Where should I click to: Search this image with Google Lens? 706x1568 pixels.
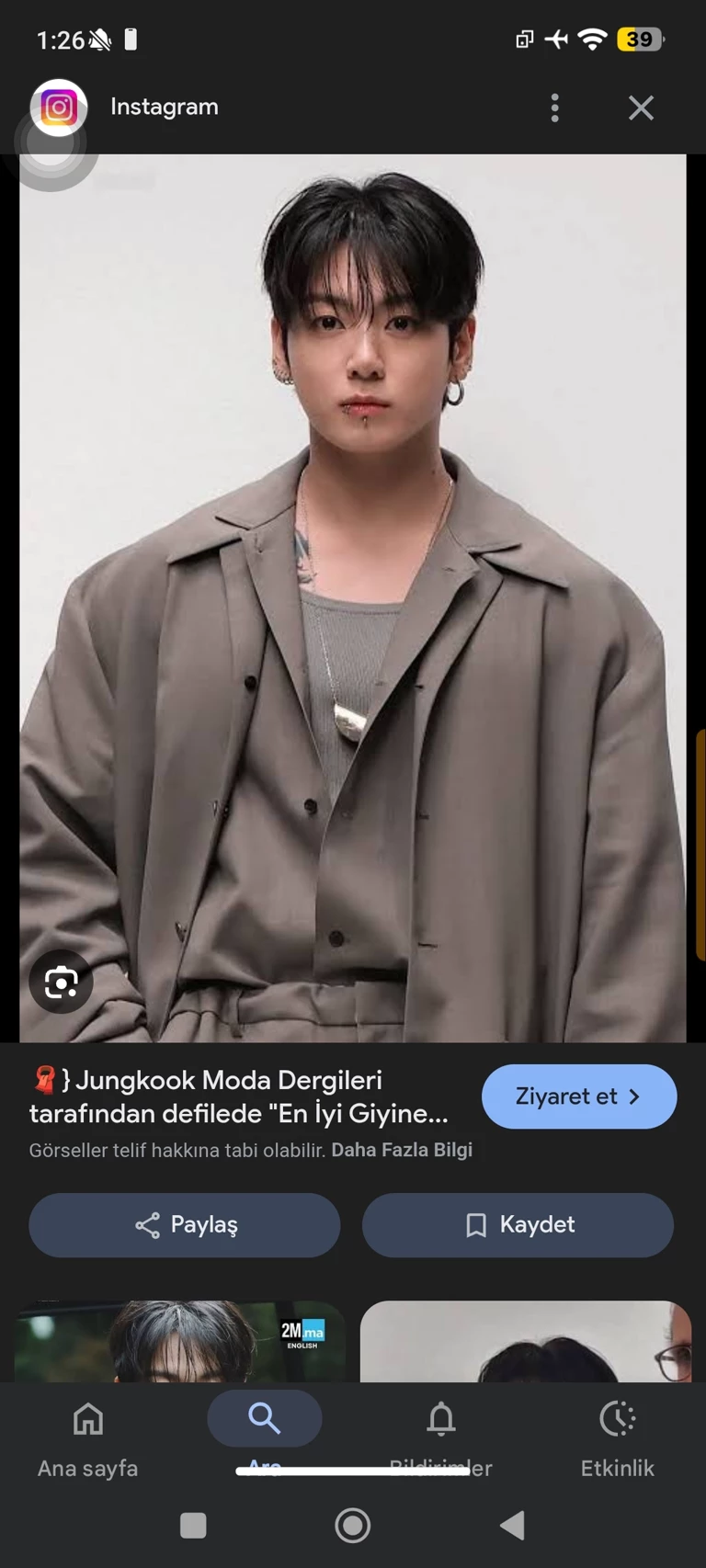61,982
